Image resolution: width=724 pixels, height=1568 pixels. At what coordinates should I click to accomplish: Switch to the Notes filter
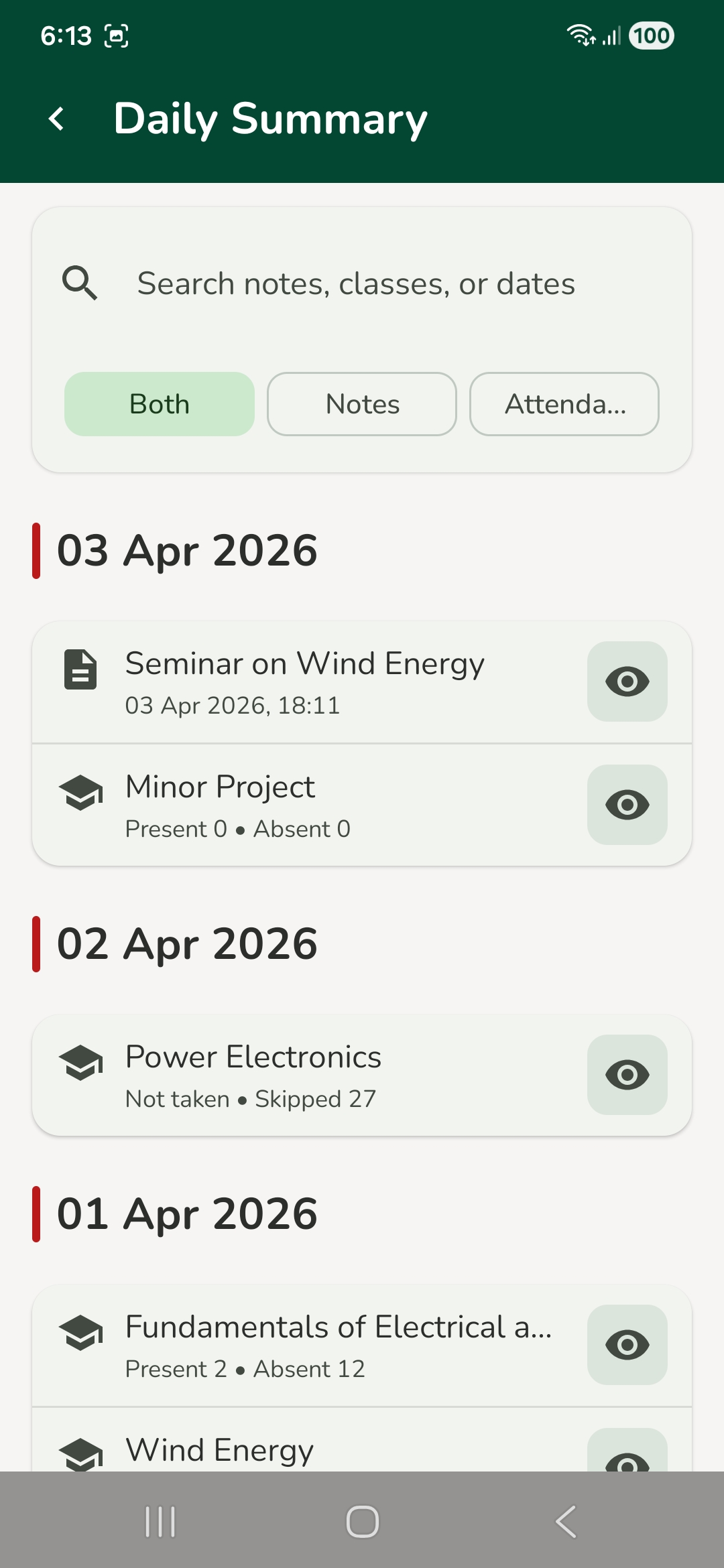pos(362,404)
